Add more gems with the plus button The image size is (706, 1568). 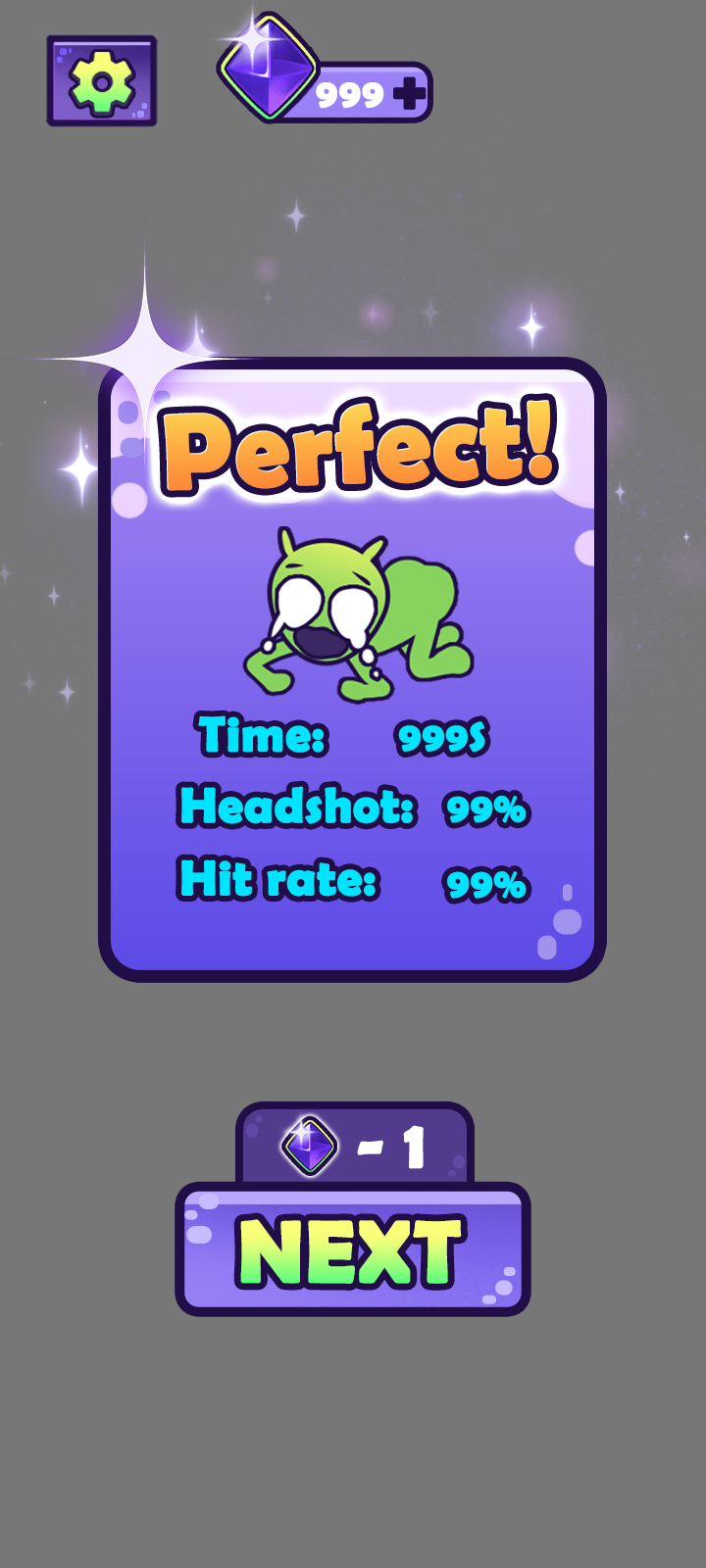point(409,94)
